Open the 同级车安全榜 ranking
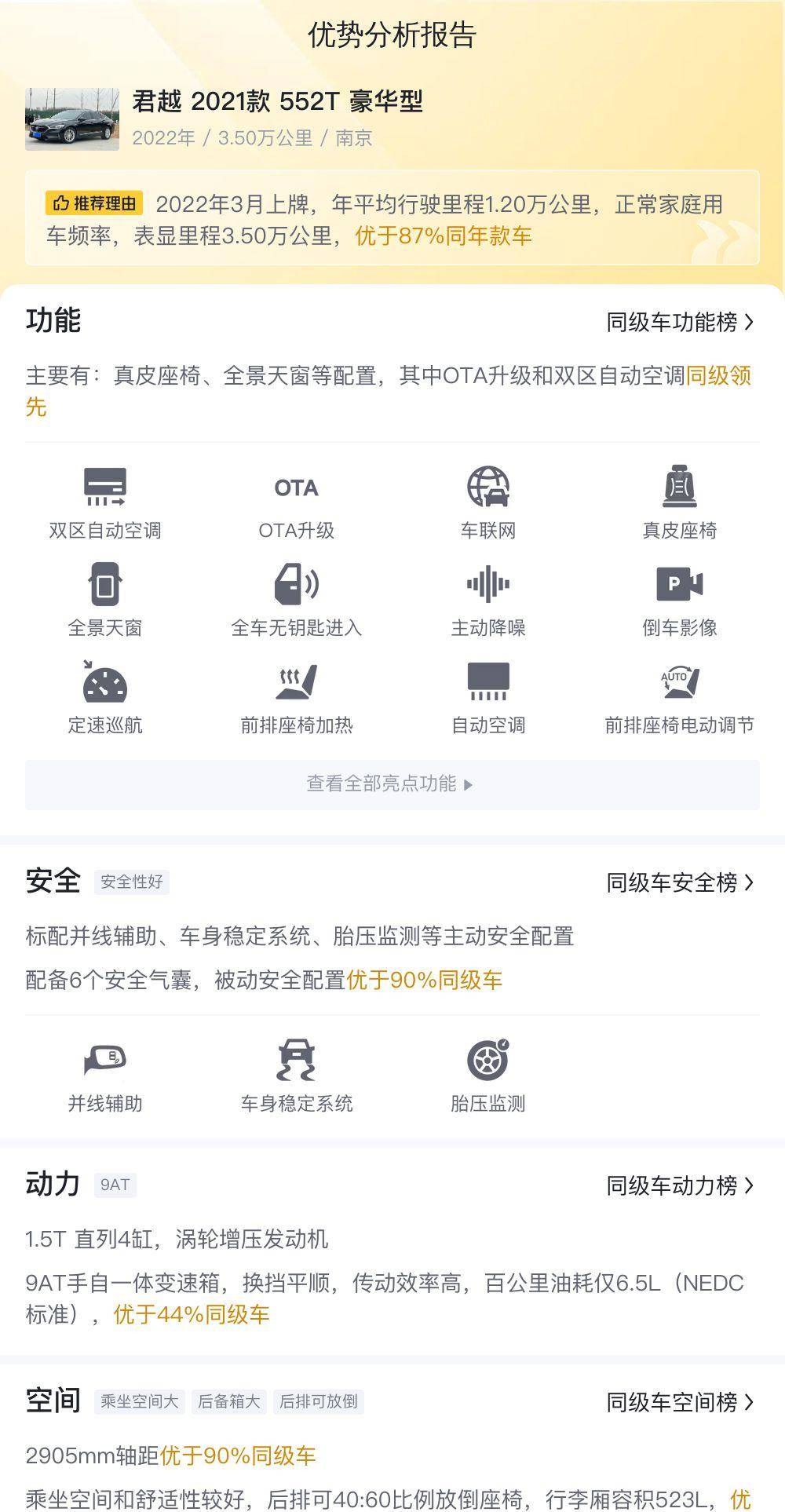 (680, 882)
